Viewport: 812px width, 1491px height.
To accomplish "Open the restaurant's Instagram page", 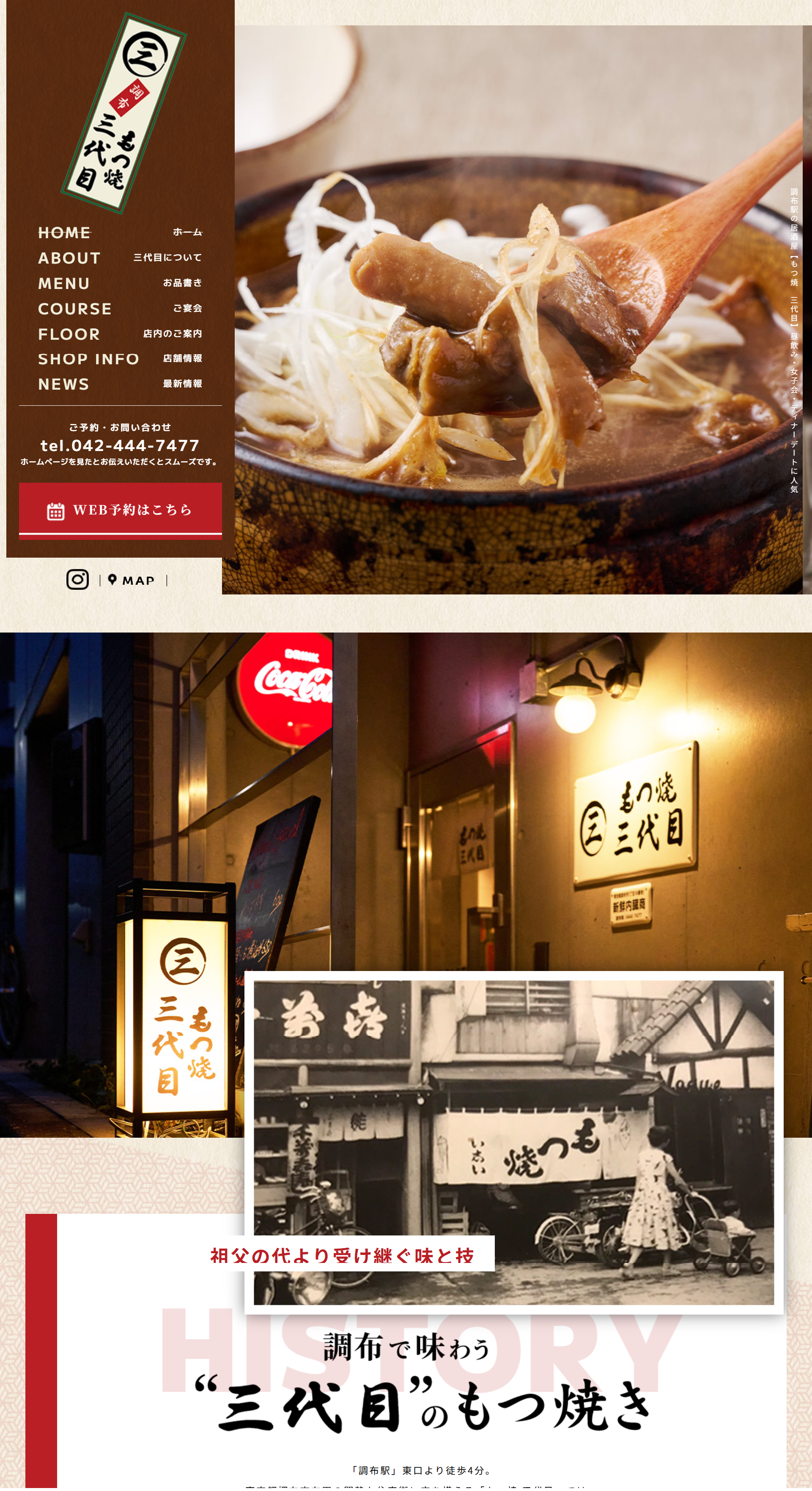I will [77, 579].
